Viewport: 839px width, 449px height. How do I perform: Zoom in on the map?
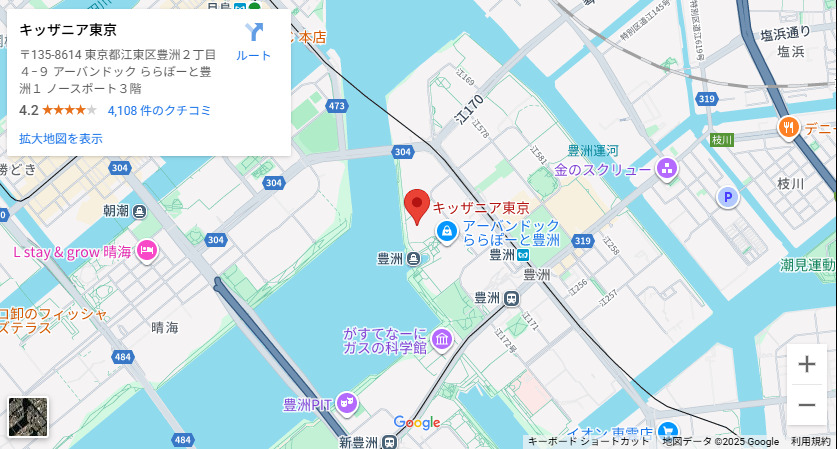(x=806, y=365)
